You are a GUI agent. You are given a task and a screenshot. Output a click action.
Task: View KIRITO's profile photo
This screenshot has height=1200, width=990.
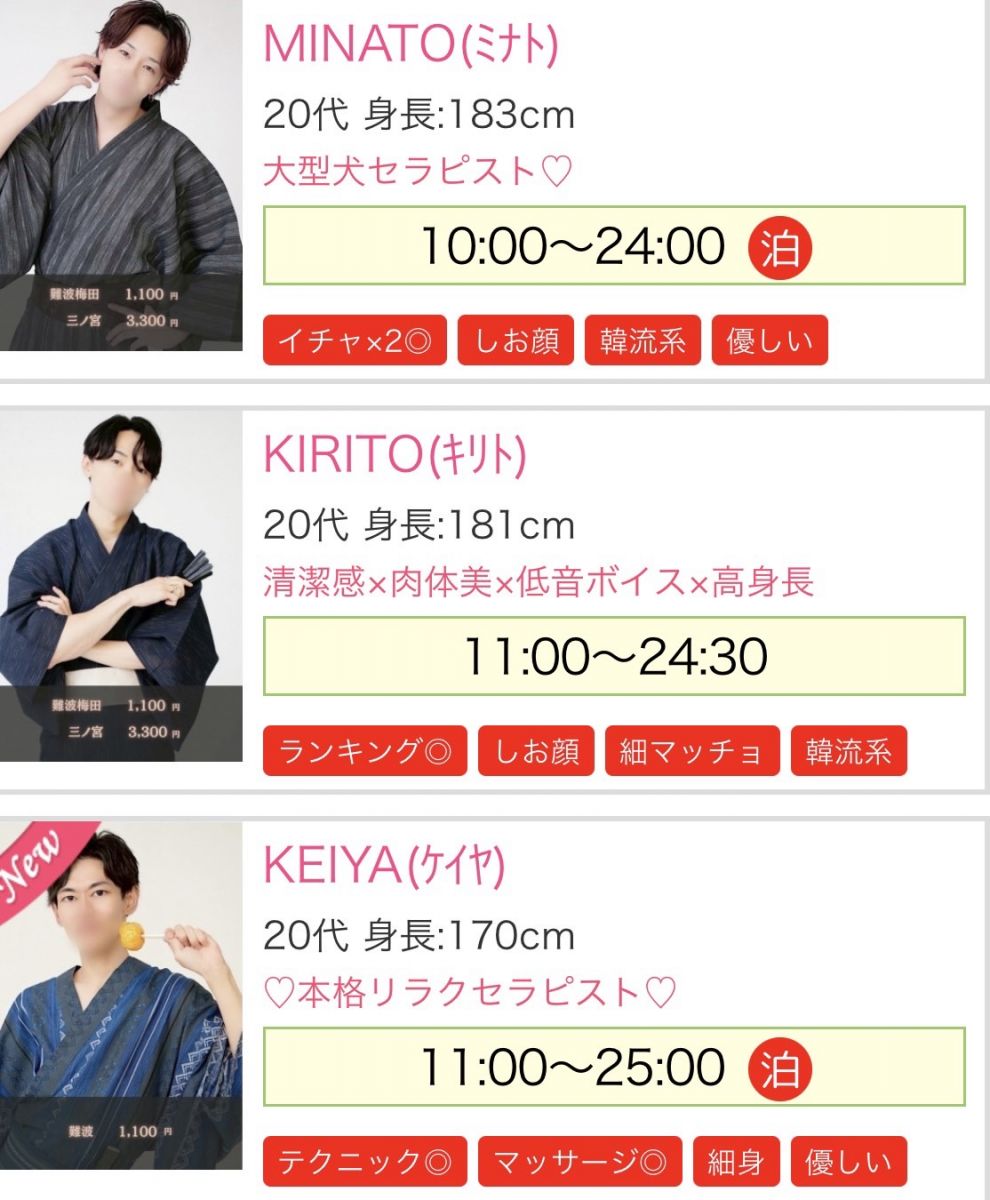120,585
